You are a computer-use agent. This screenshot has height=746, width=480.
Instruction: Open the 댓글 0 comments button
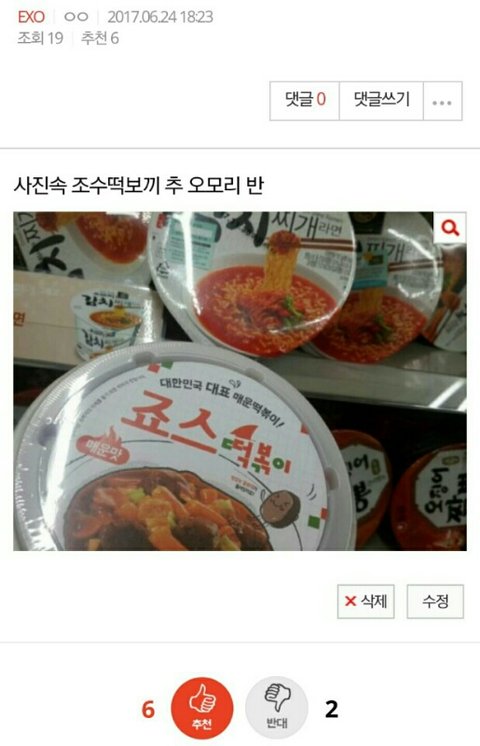[x=304, y=101]
